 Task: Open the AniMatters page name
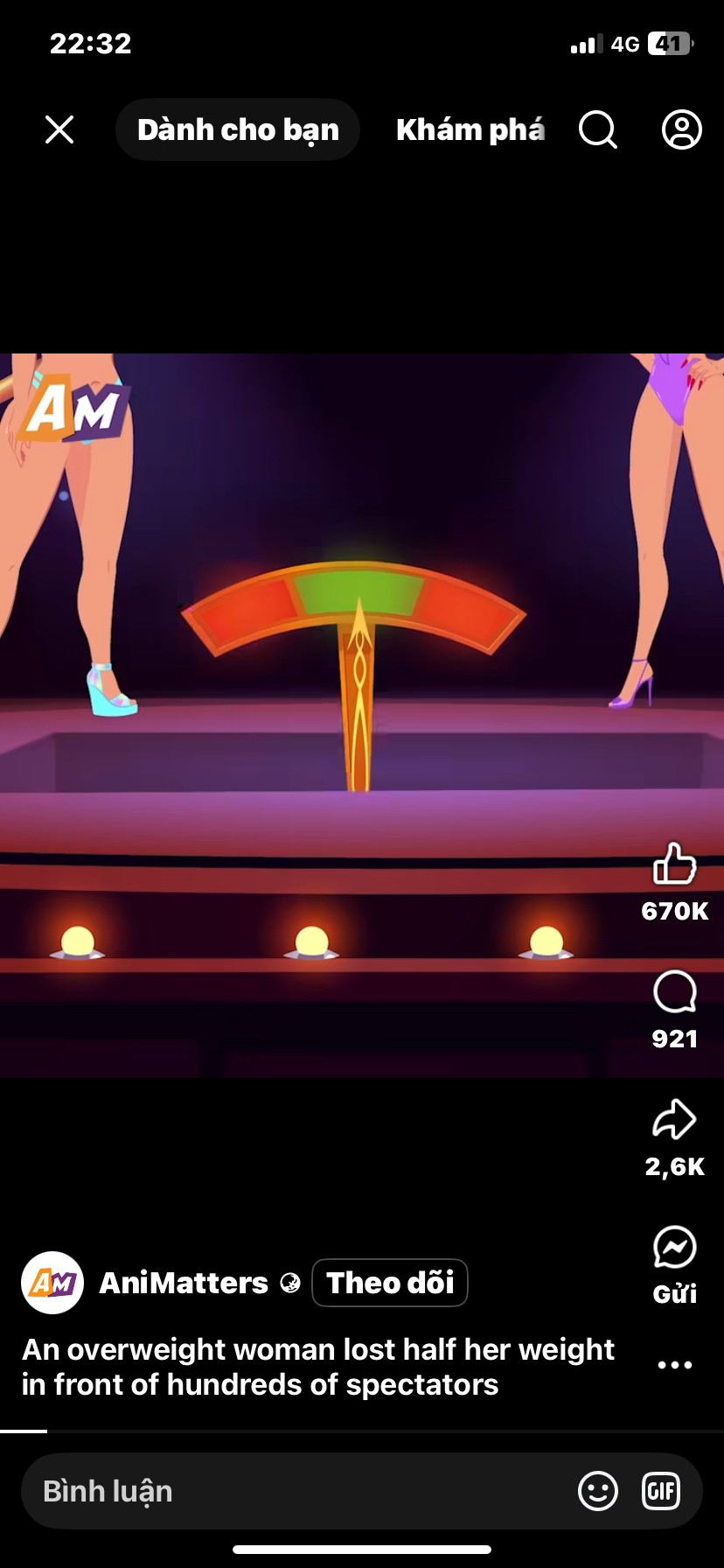point(184,1283)
